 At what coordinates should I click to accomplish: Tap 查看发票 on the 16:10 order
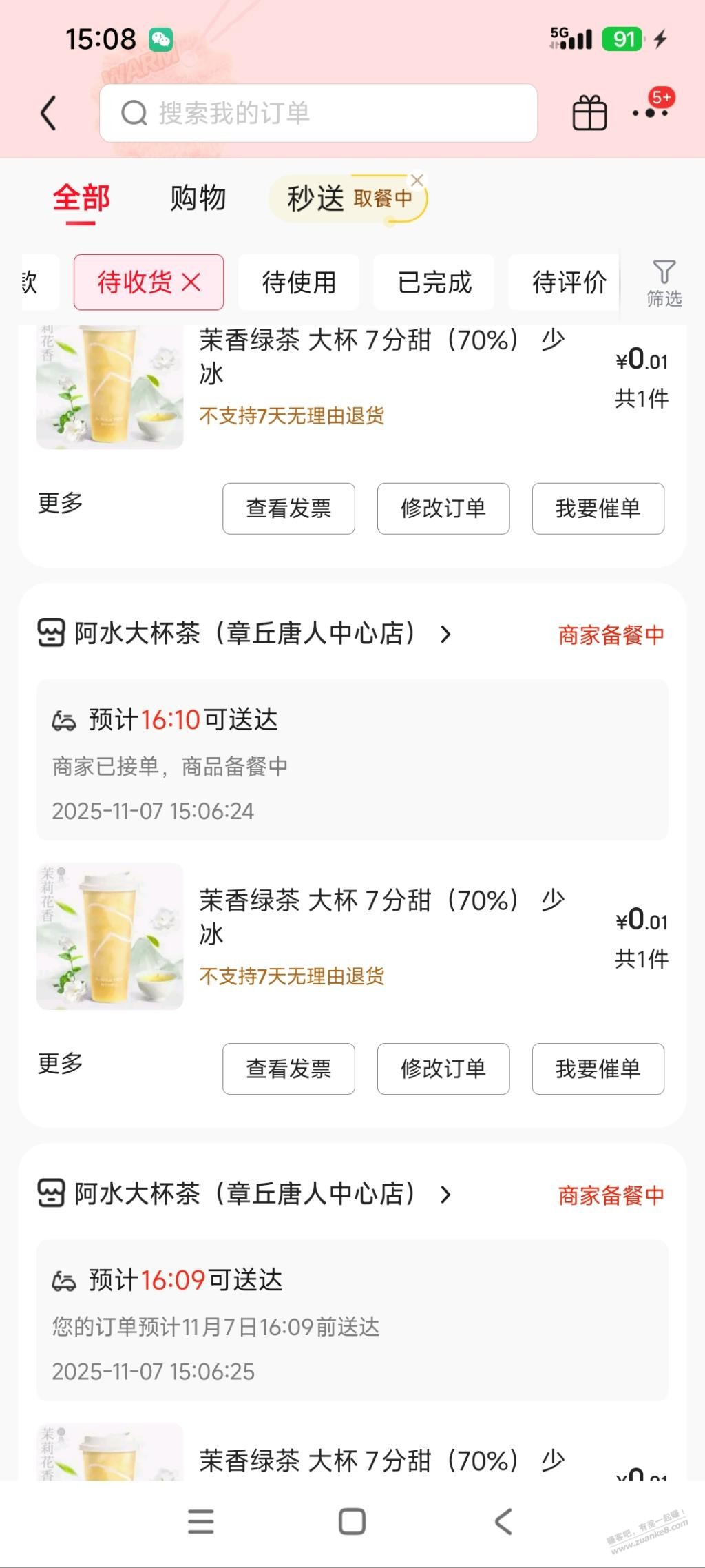click(x=288, y=1069)
